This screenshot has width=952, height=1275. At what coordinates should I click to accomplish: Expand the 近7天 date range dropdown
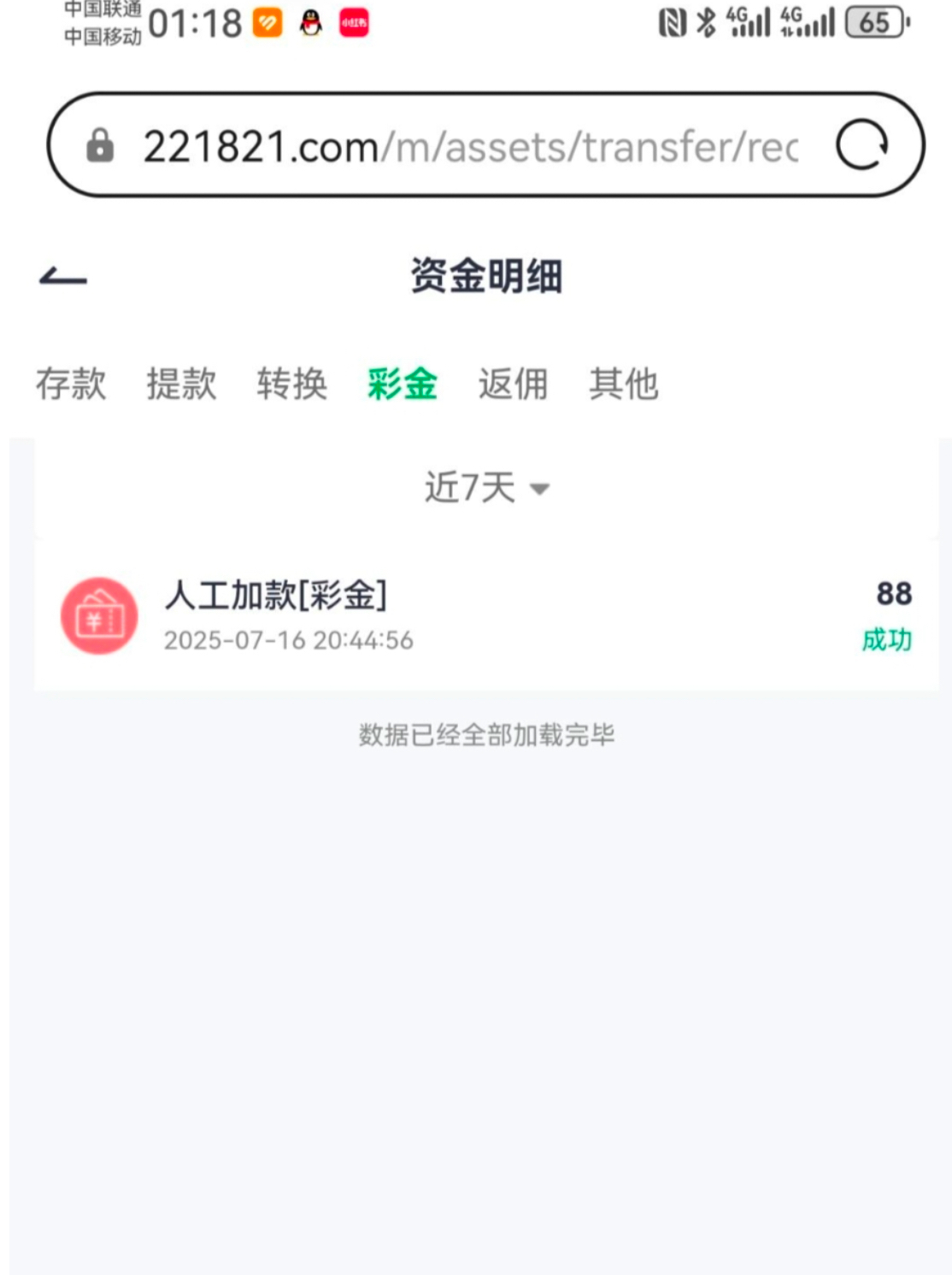pos(486,488)
